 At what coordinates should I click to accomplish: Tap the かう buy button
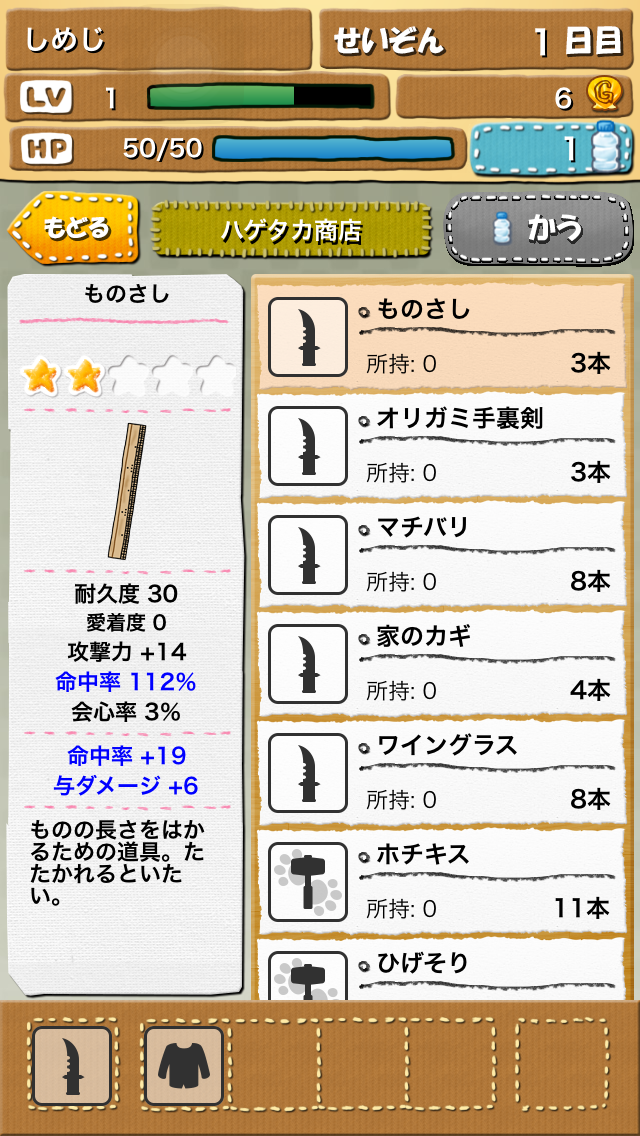coord(538,229)
